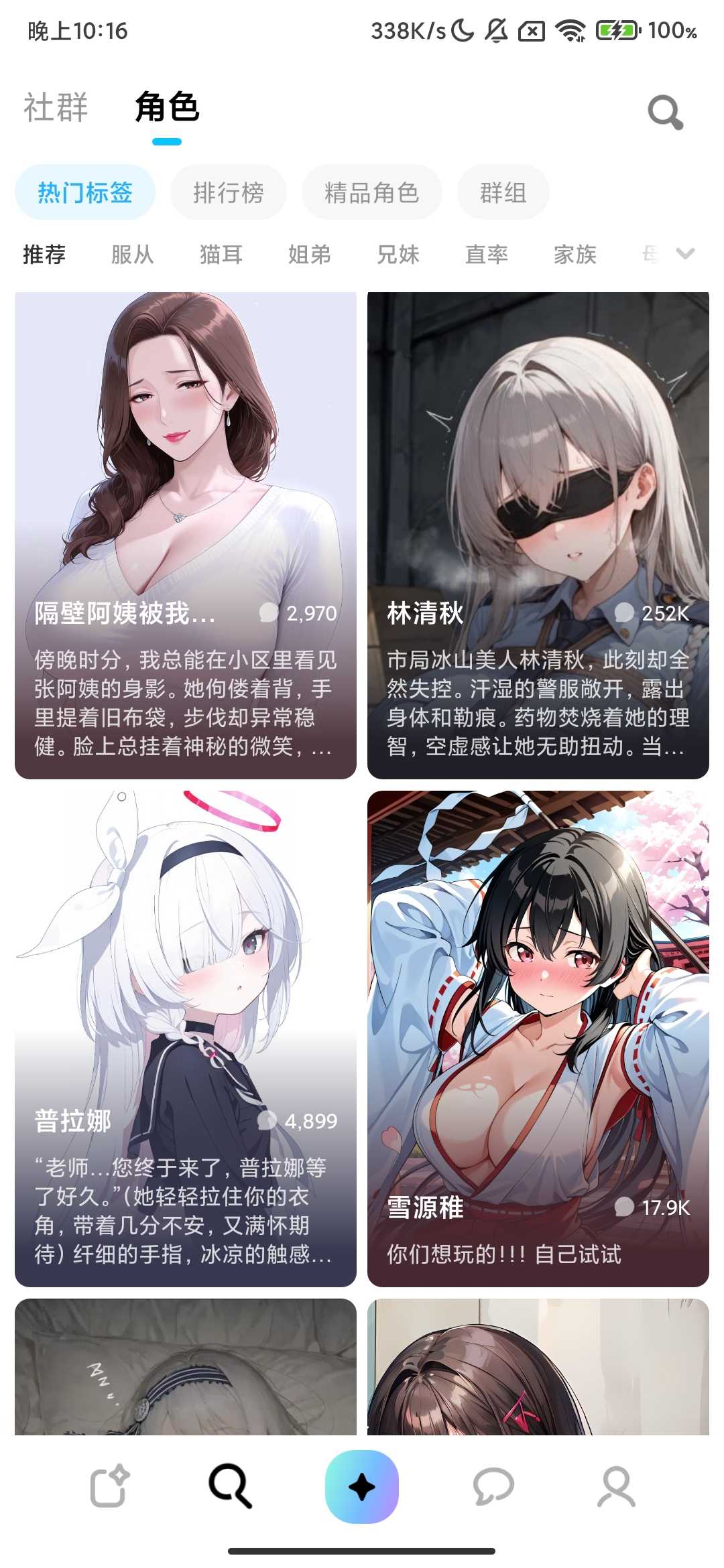
Task: Filter by the 猫耳 tag
Action: (221, 255)
